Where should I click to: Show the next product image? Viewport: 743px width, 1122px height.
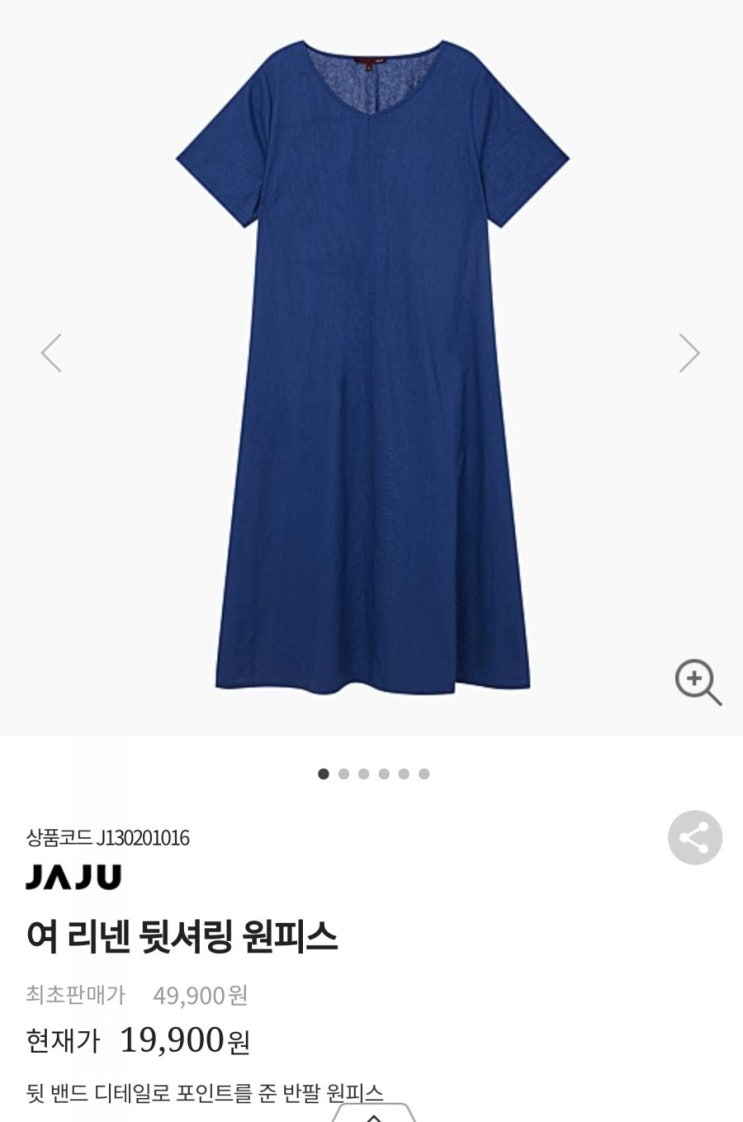point(689,353)
